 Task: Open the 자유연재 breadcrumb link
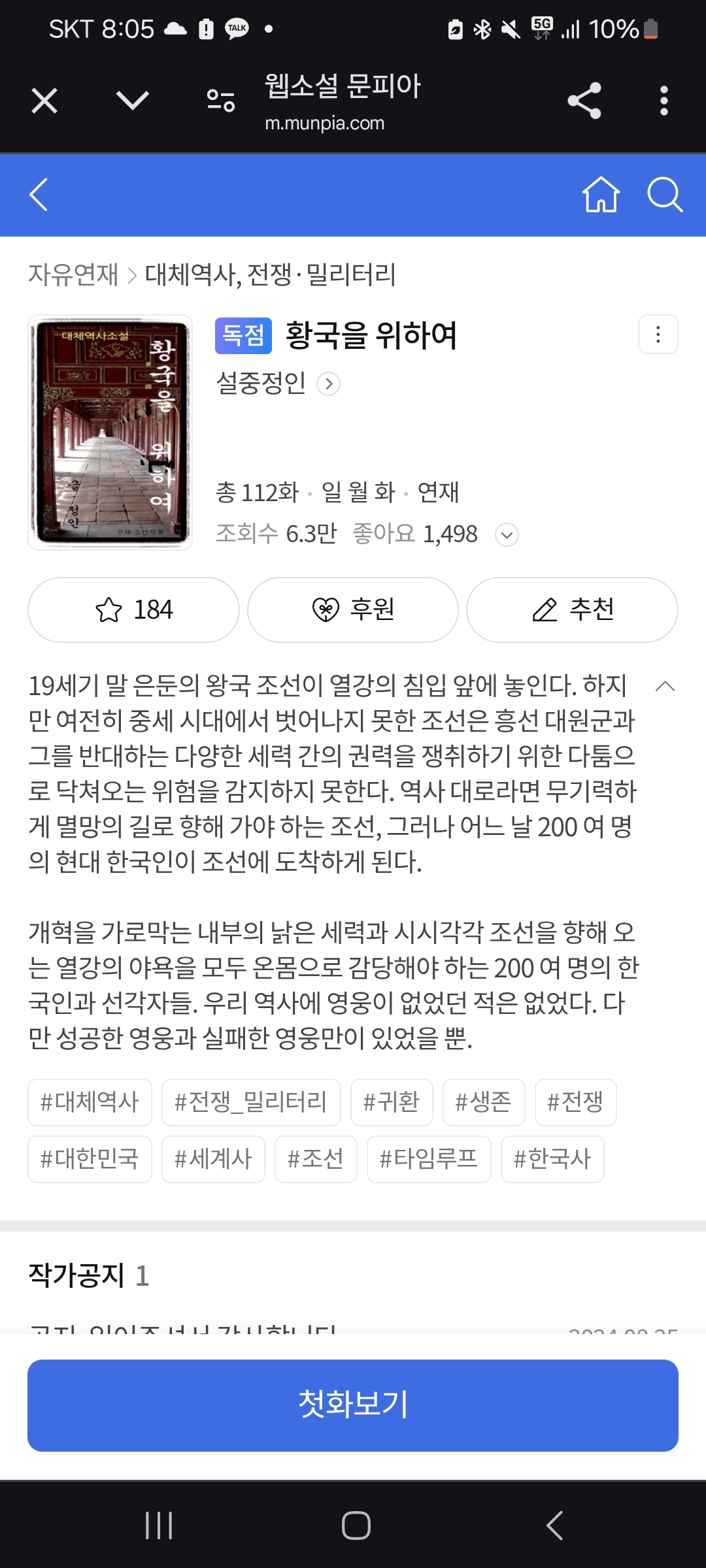[73, 274]
